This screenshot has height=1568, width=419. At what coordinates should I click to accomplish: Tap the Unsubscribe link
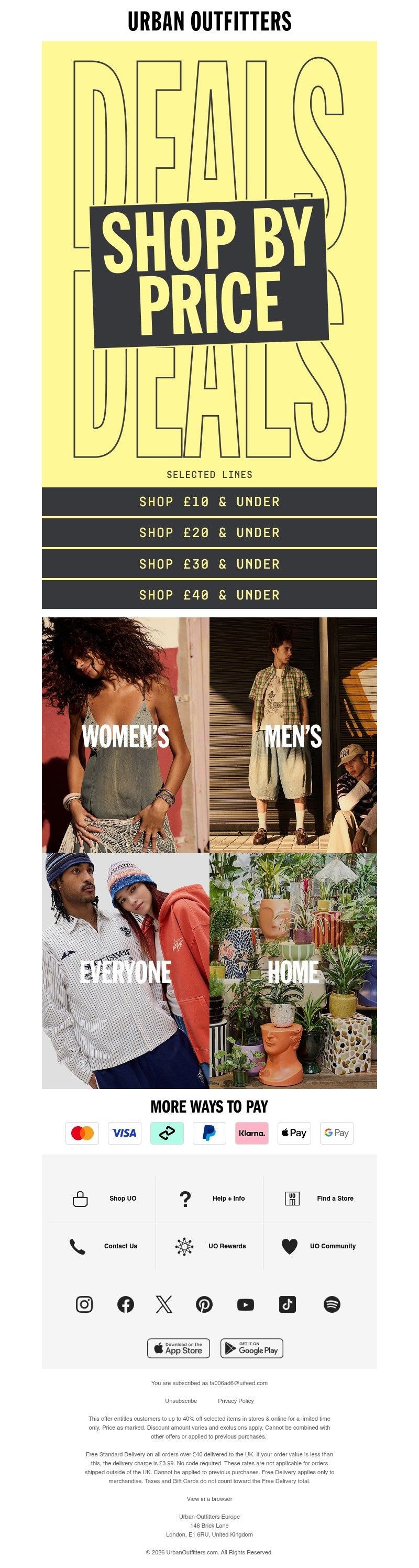click(181, 1400)
